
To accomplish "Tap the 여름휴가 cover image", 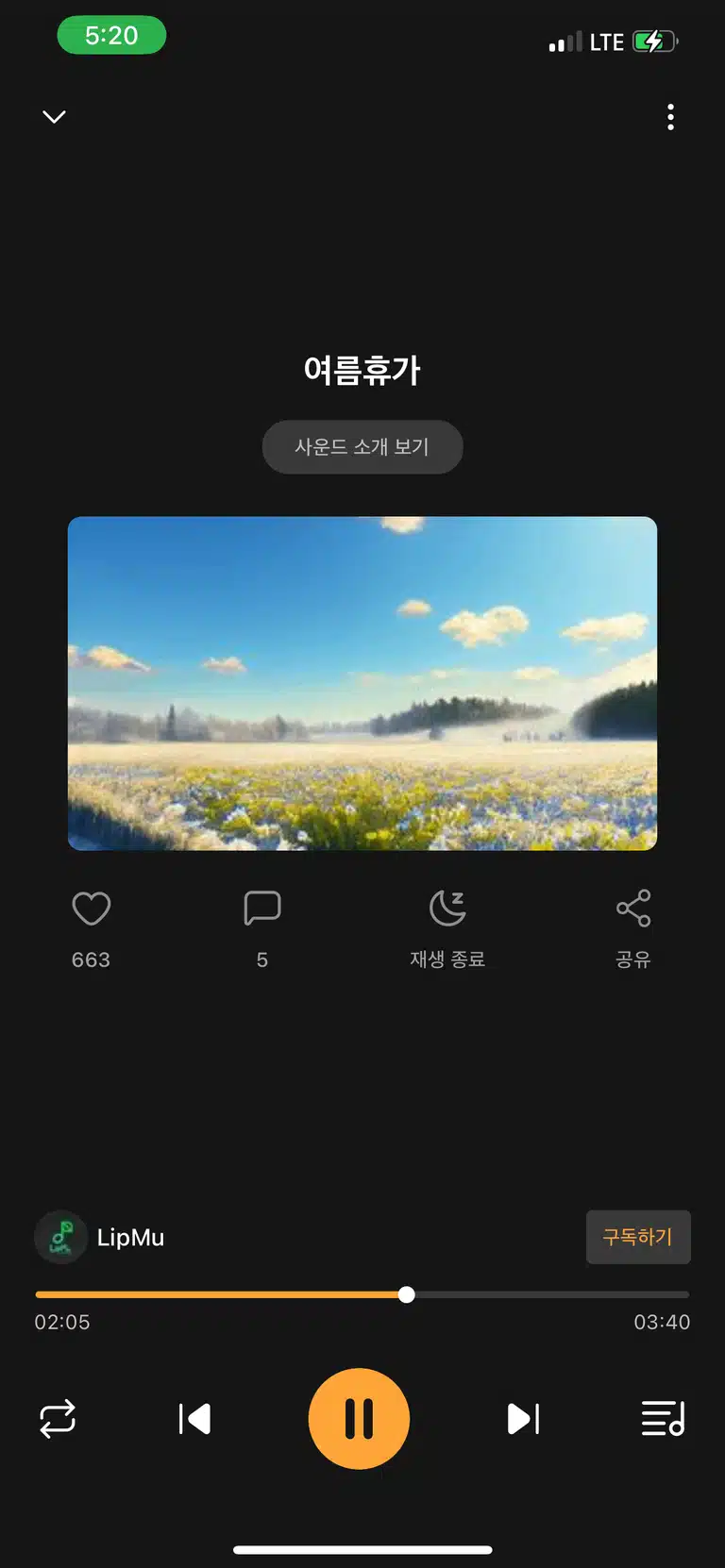I will 362,684.
